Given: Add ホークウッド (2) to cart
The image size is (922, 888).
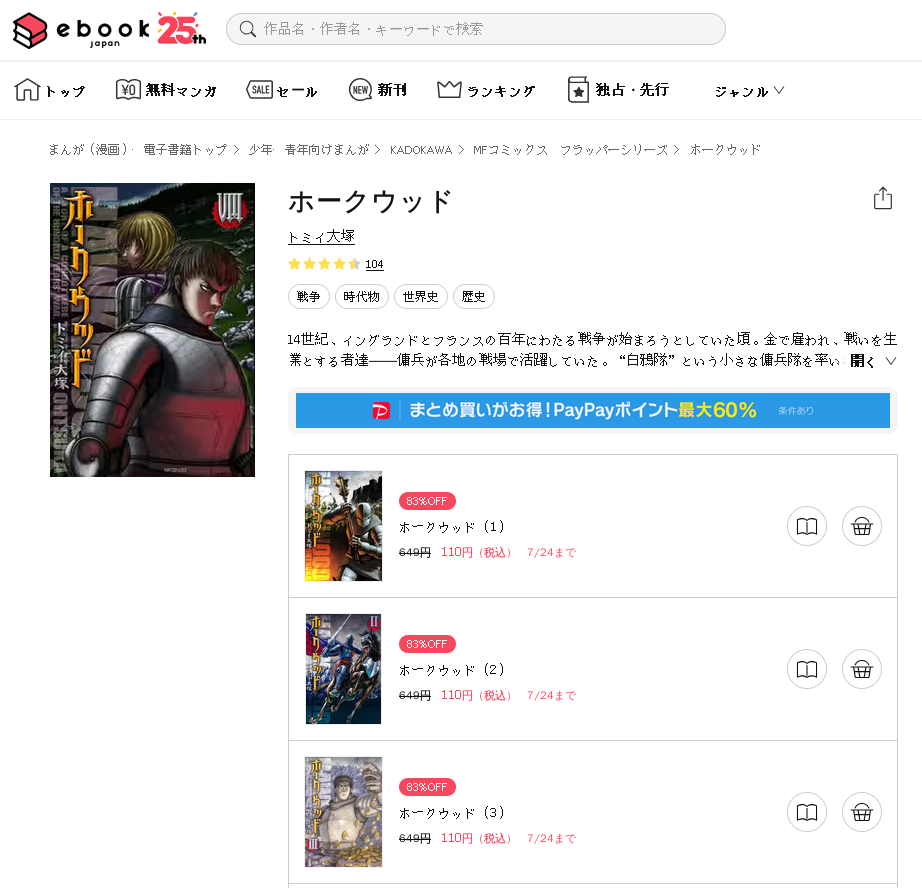Looking at the screenshot, I should point(861,669).
